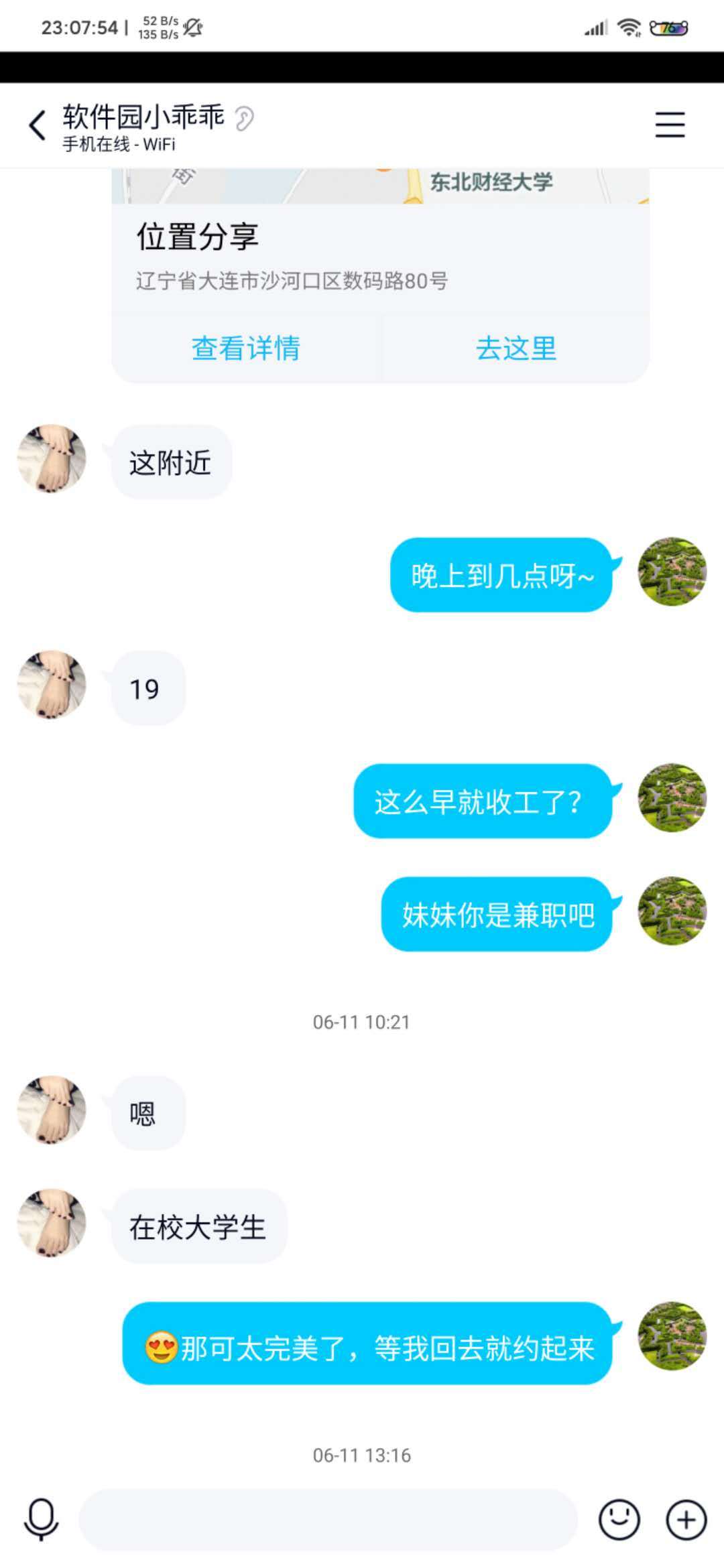Tap 去这里 to navigate to the location
This screenshot has height=1568, width=724.
click(x=516, y=348)
